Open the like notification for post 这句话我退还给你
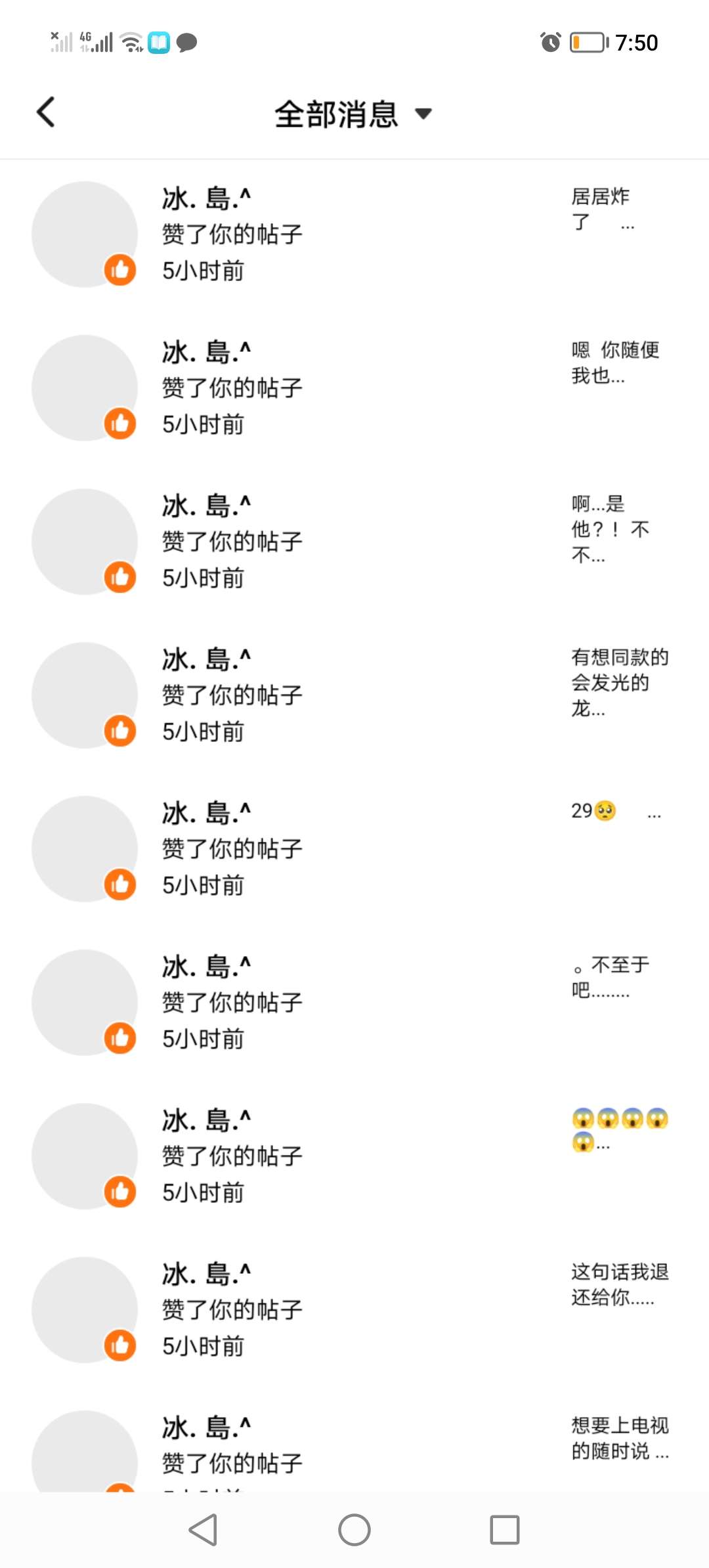Image resolution: width=709 pixels, height=1568 pixels. click(x=354, y=1310)
